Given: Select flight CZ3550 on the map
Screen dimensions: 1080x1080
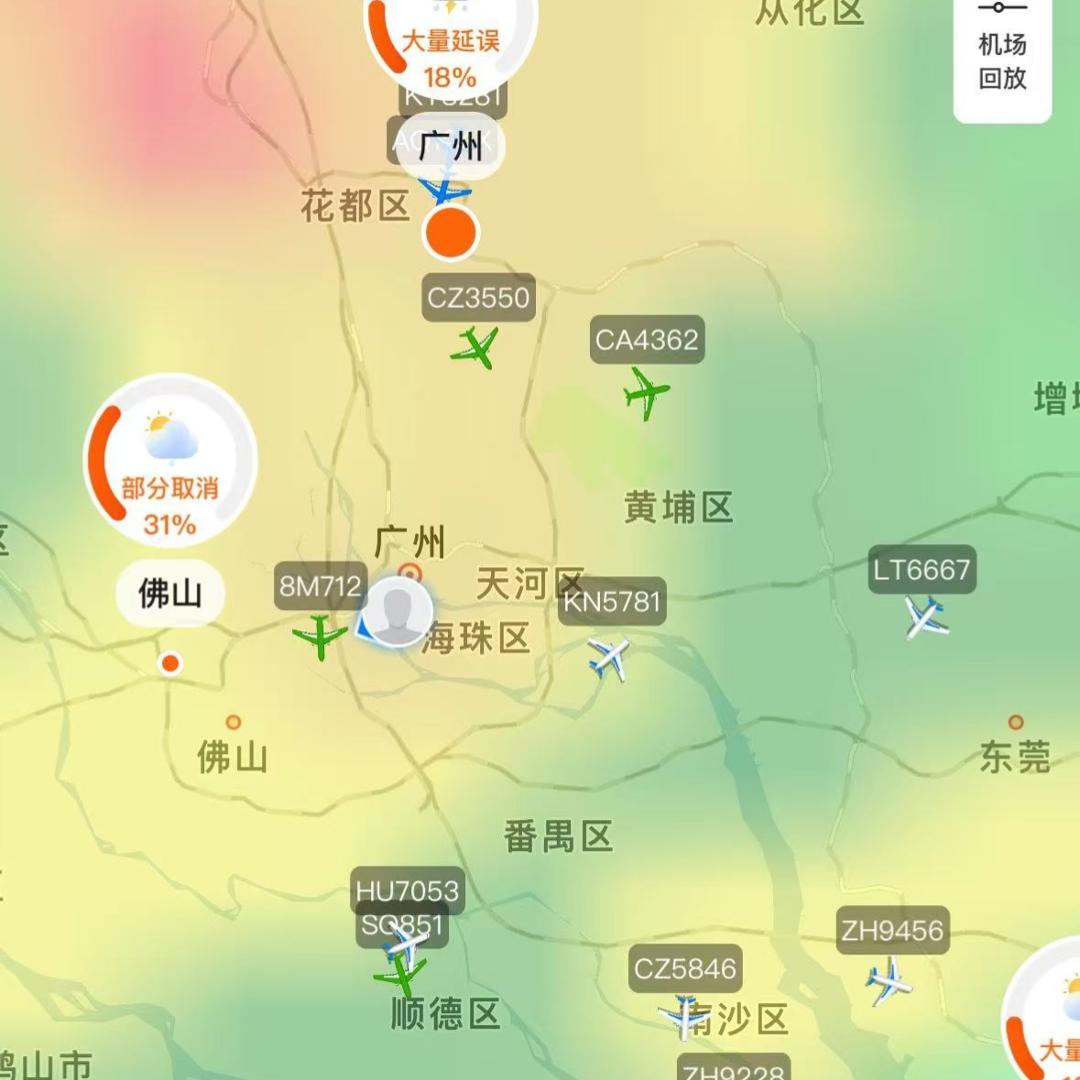Looking at the screenshot, I should 477,346.
